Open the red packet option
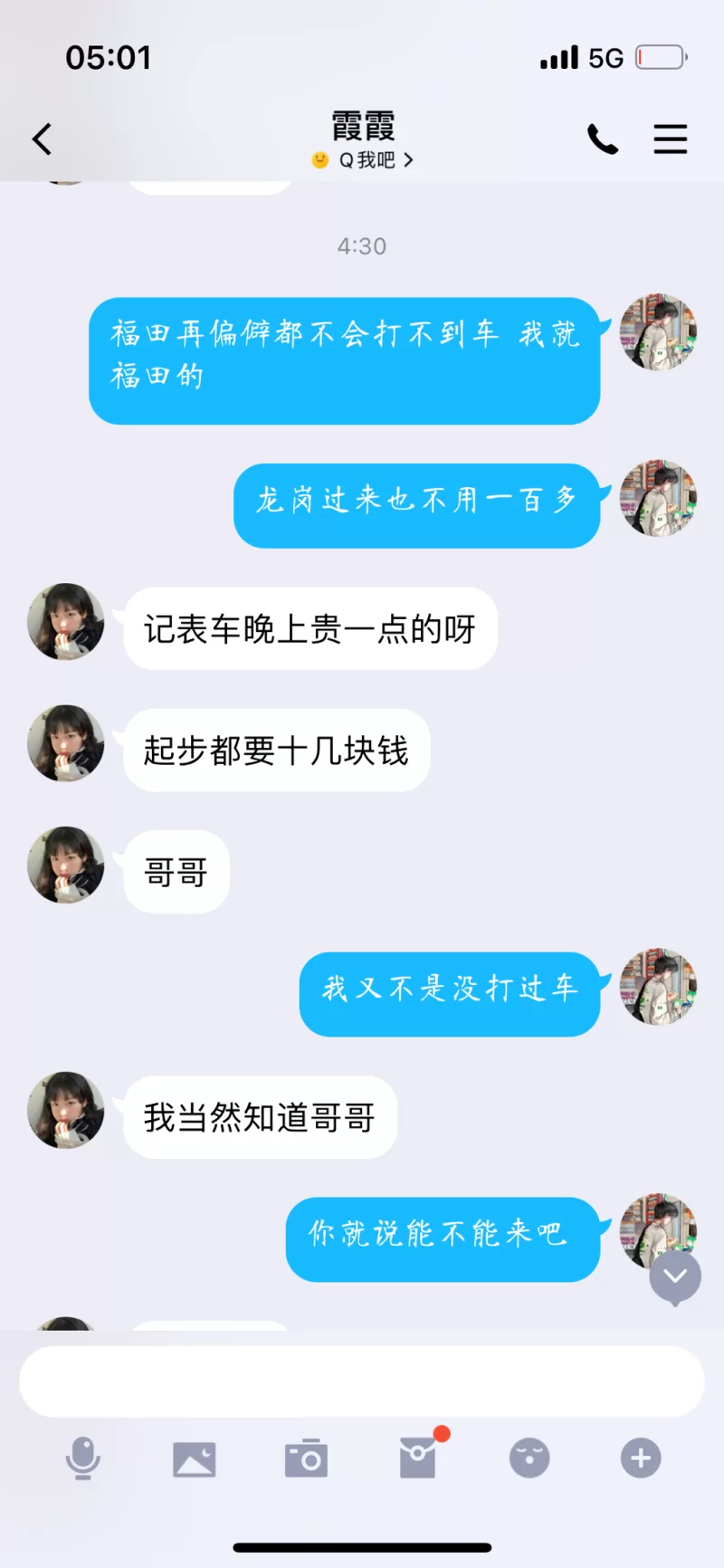The image size is (724, 1568). click(x=418, y=1458)
